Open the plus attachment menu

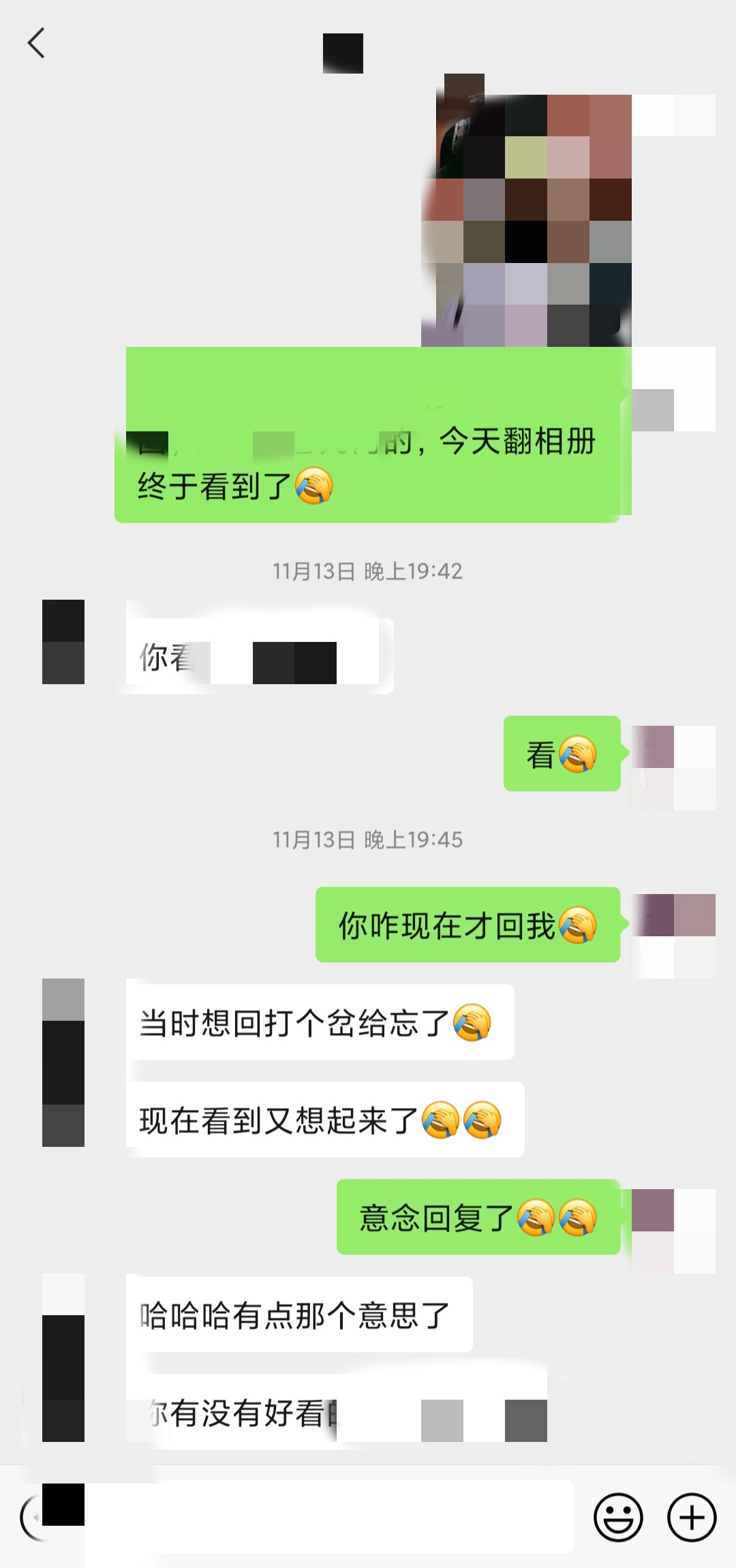(x=691, y=1518)
